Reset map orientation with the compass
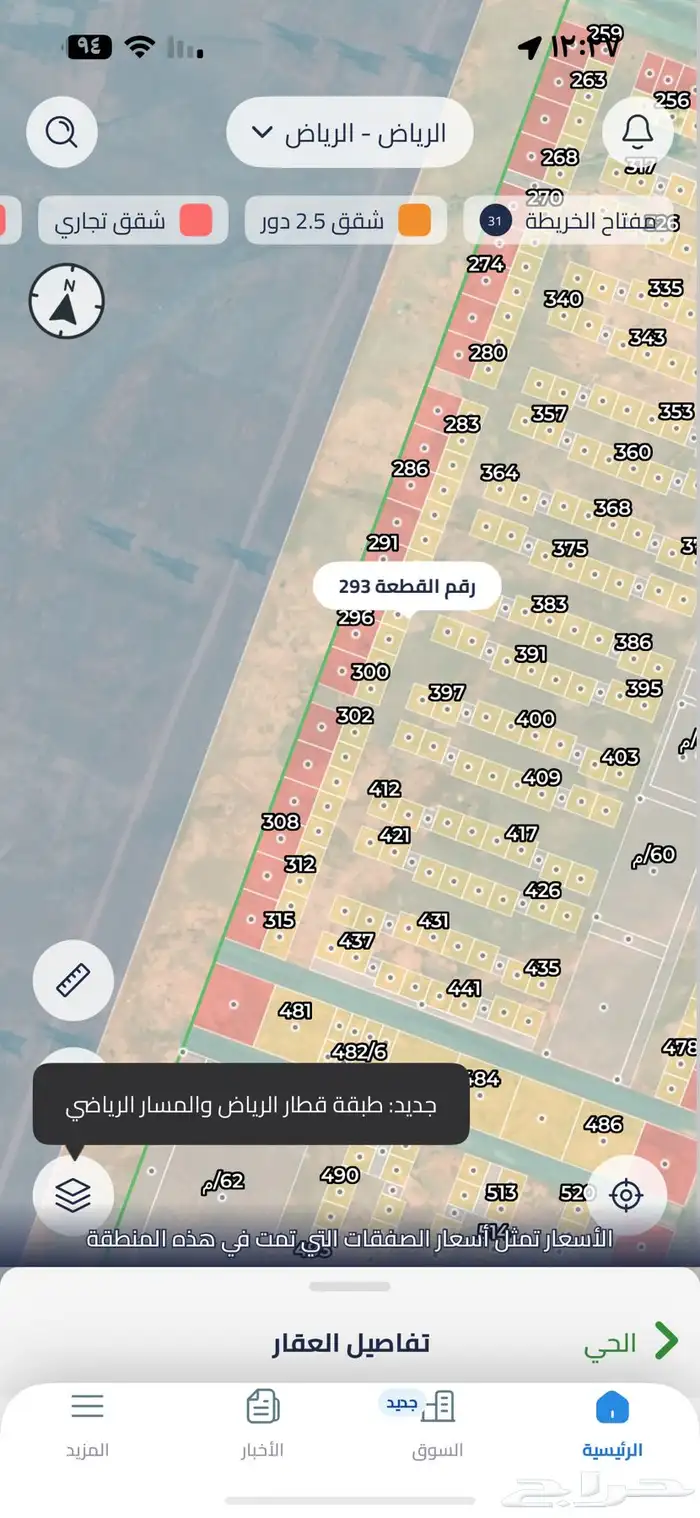Image resolution: width=700 pixels, height=1518 pixels. point(67,301)
